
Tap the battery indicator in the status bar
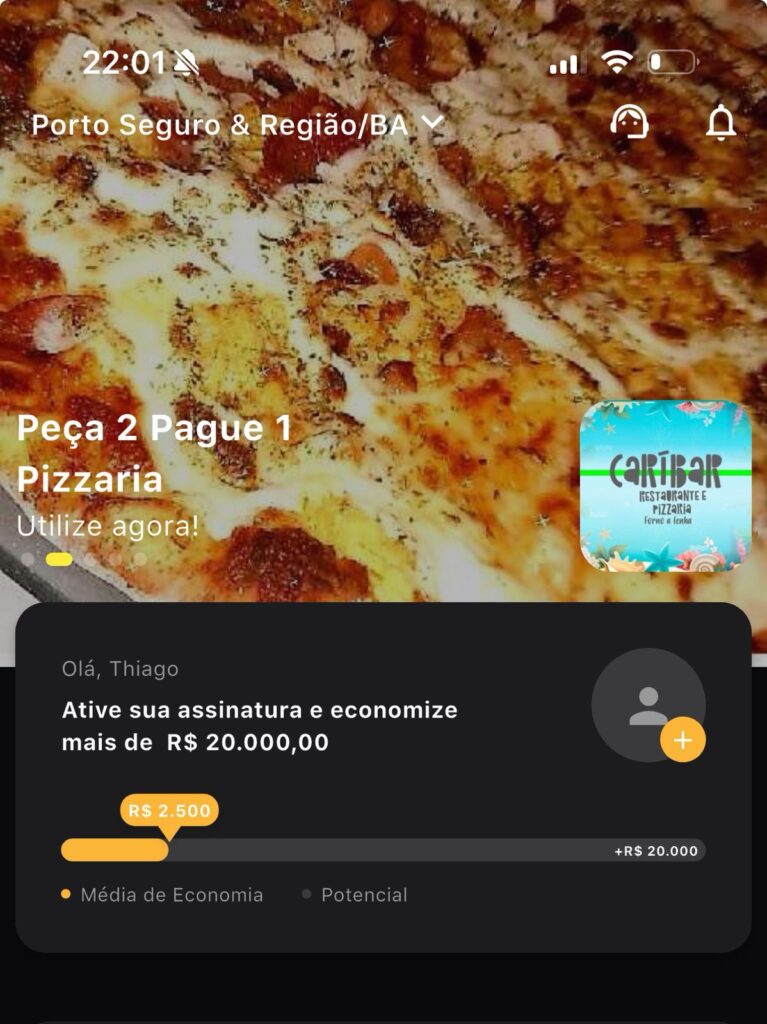tap(674, 62)
